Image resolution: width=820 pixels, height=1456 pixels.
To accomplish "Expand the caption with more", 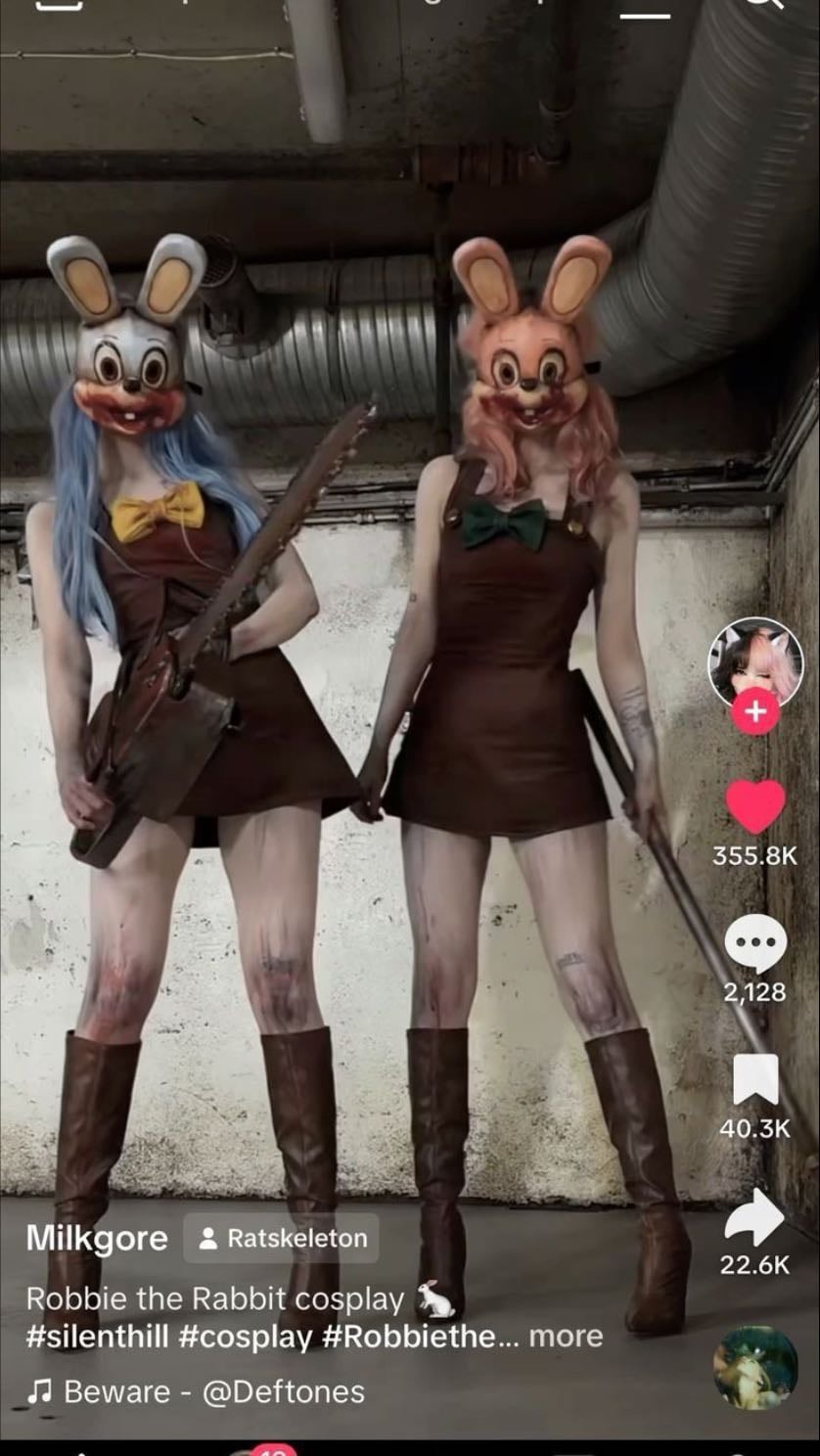I will click(x=566, y=1336).
